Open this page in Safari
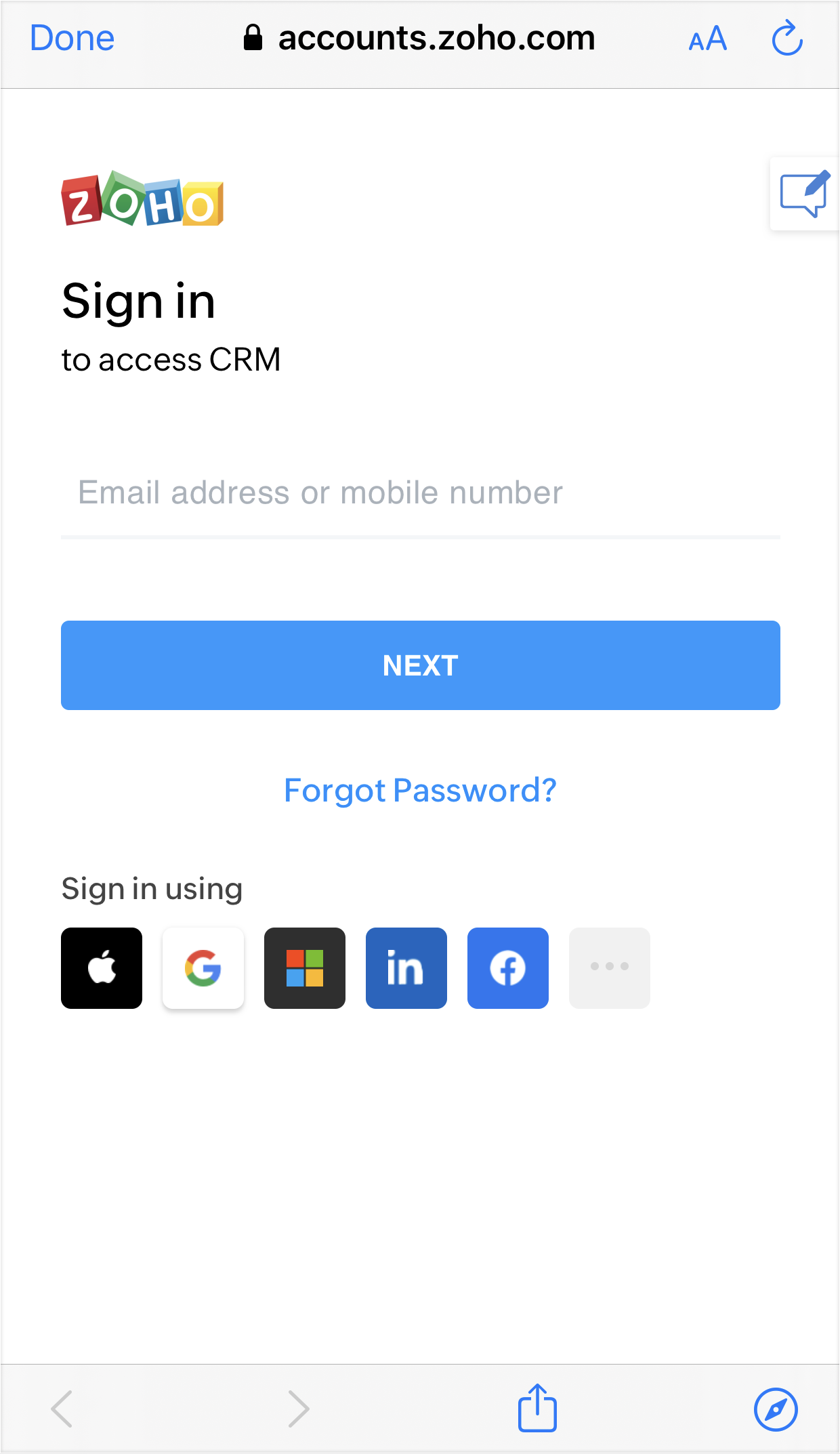Viewport: 840px width, 1454px height. click(776, 1409)
